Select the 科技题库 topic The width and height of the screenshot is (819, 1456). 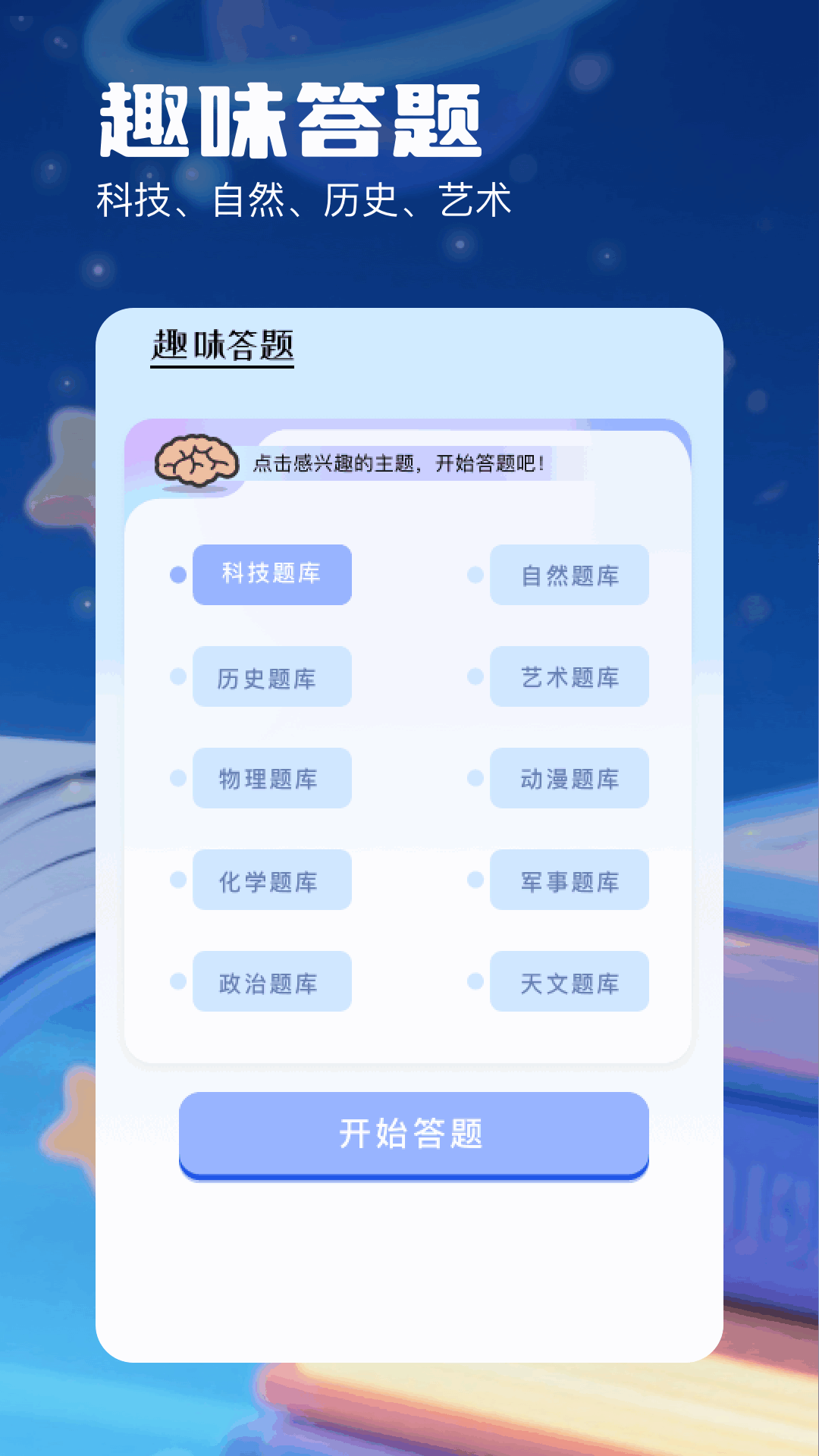[x=271, y=575]
